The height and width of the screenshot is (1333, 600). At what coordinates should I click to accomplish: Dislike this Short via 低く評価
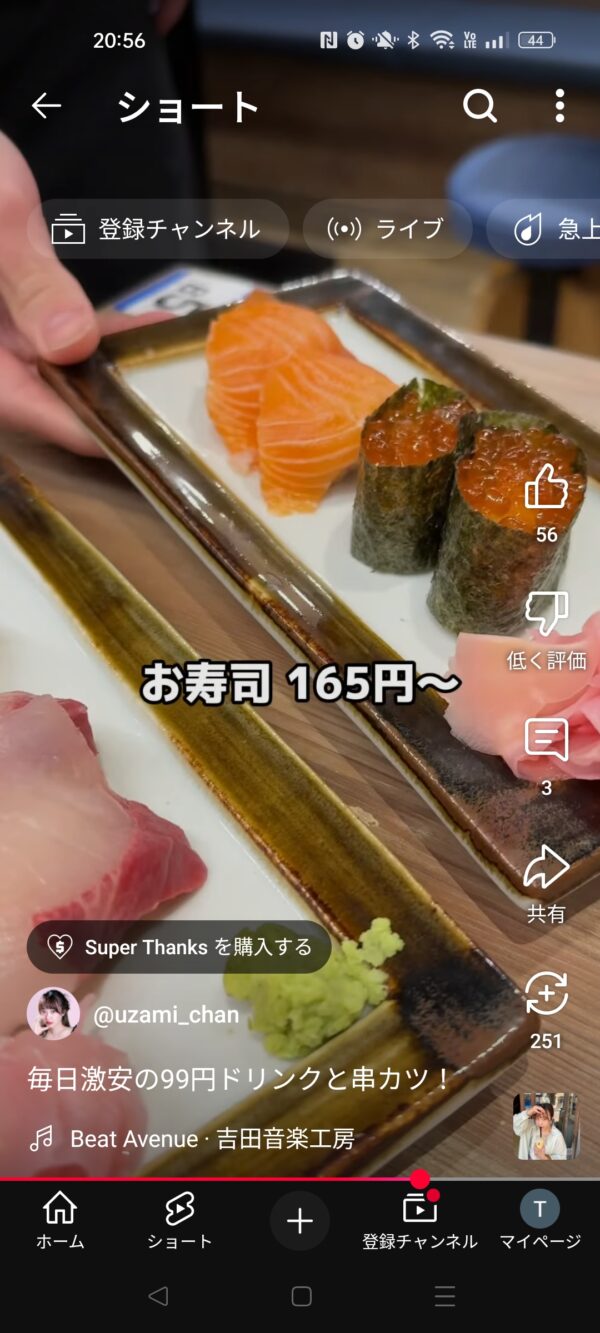(x=546, y=615)
